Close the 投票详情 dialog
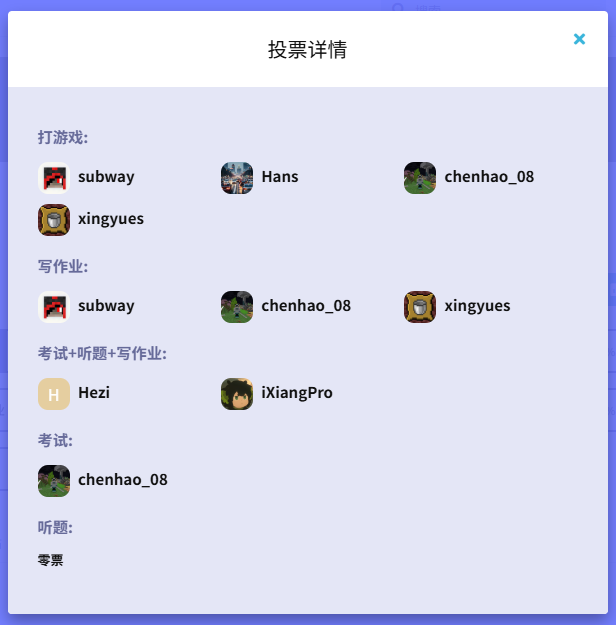Screen dimensions: 616x625 point(579,39)
